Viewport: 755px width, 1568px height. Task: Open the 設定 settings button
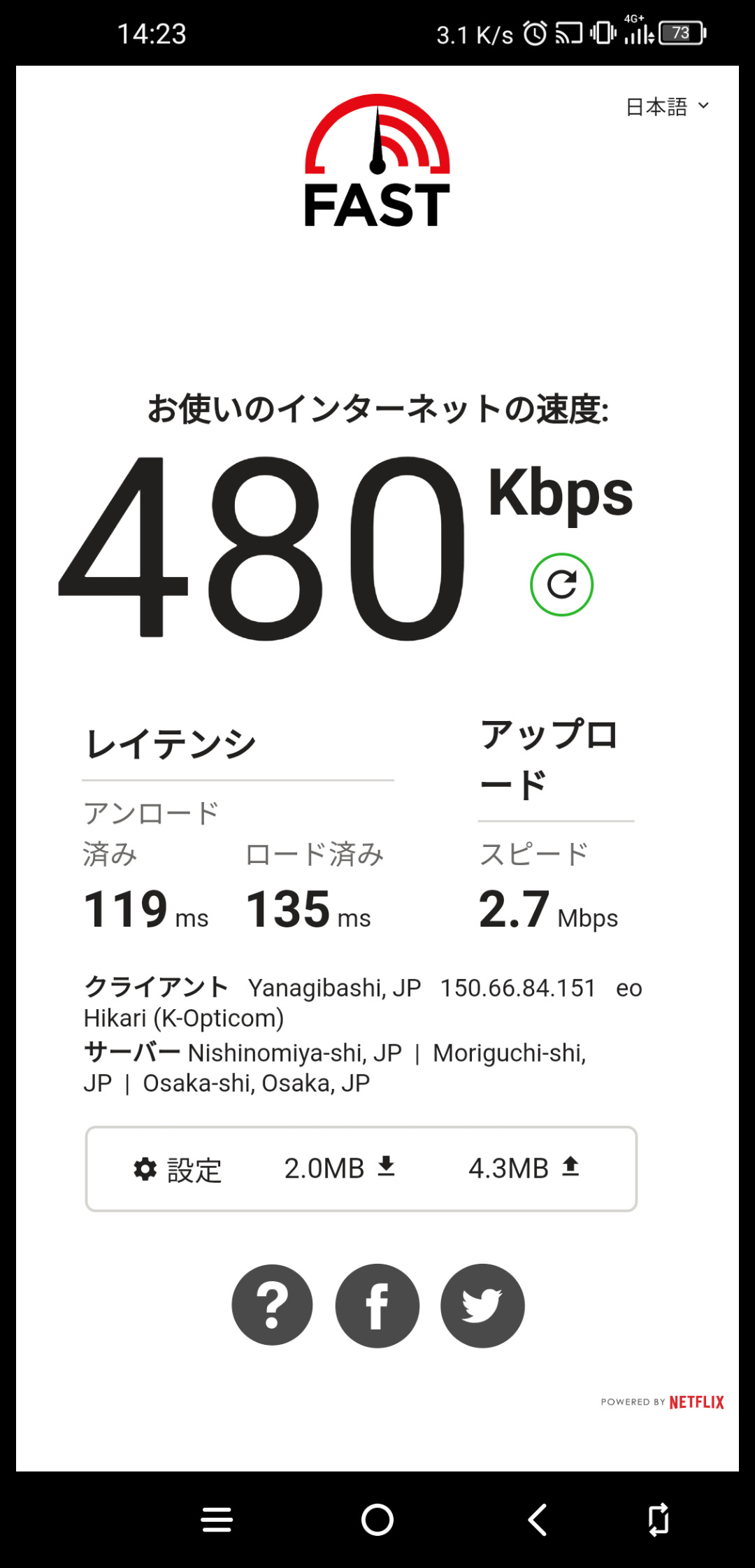tap(178, 1169)
